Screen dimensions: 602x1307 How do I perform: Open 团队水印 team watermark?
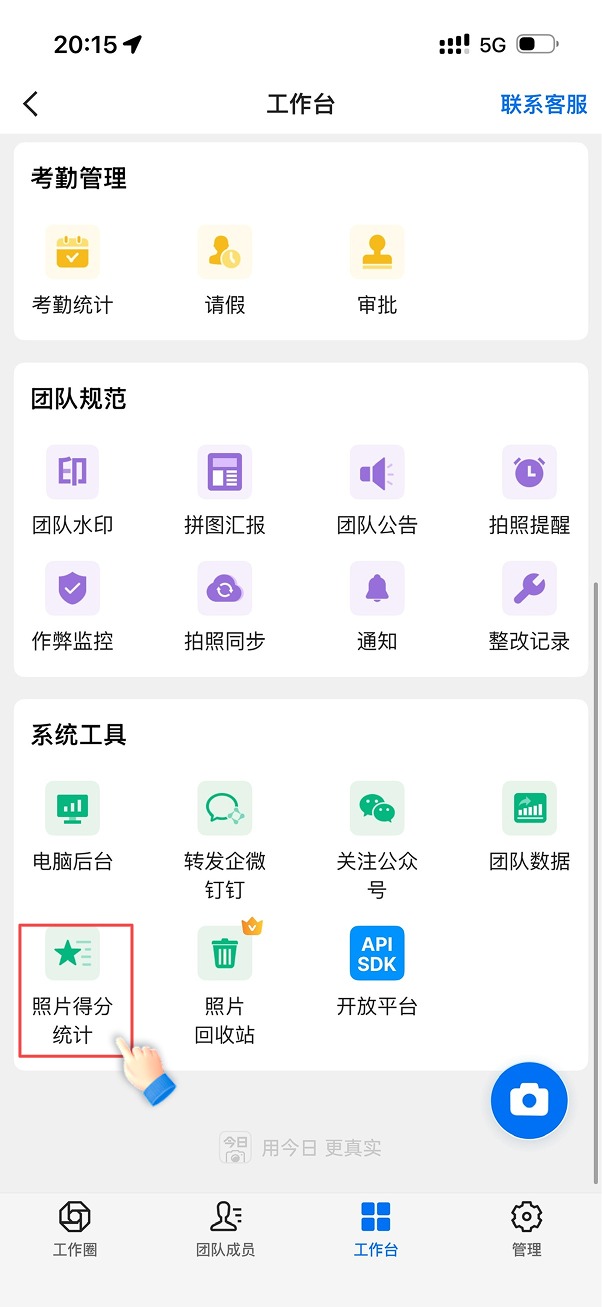pyautogui.click(x=73, y=491)
